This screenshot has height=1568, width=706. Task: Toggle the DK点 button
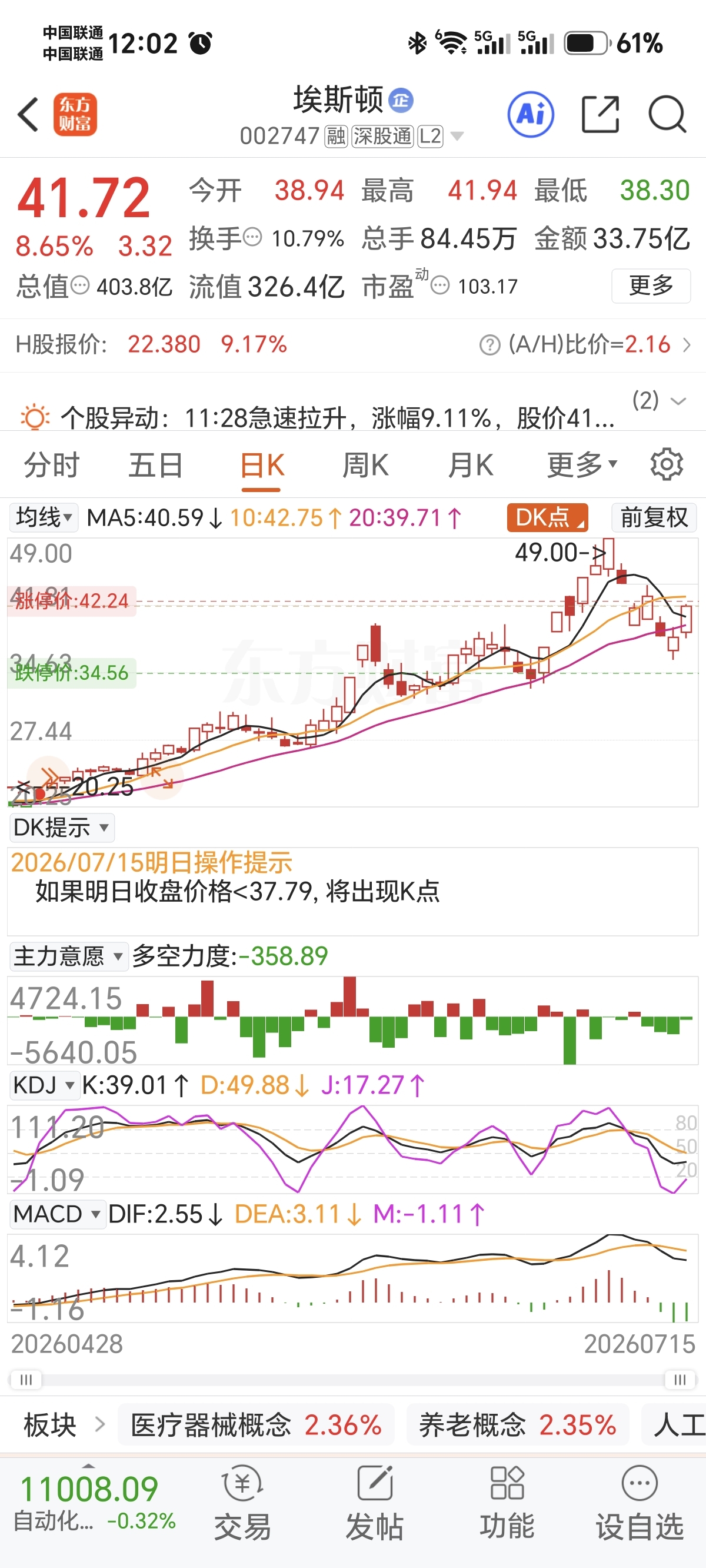pyautogui.click(x=548, y=517)
